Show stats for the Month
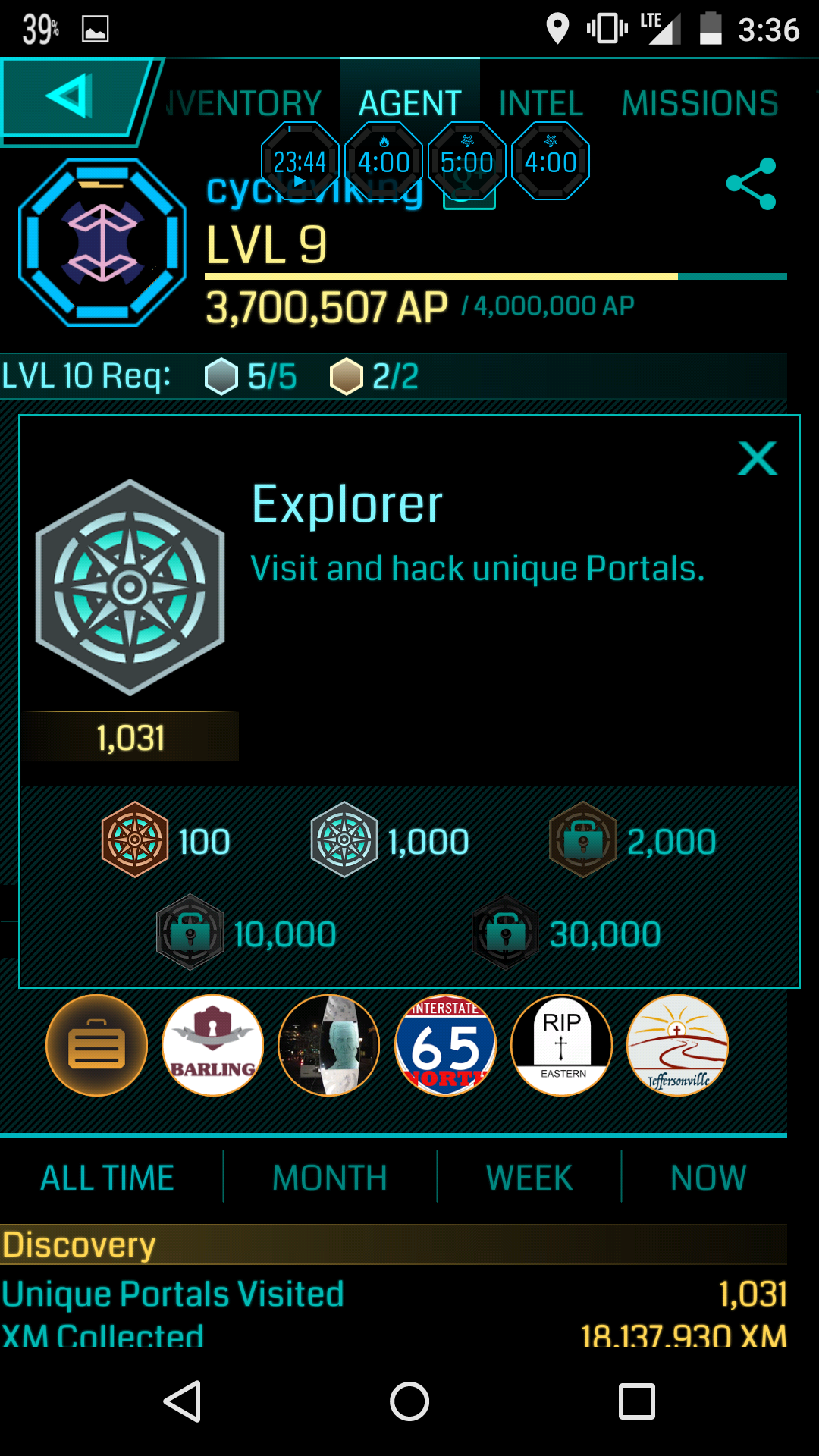The width and height of the screenshot is (819, 1456). 329,1178
